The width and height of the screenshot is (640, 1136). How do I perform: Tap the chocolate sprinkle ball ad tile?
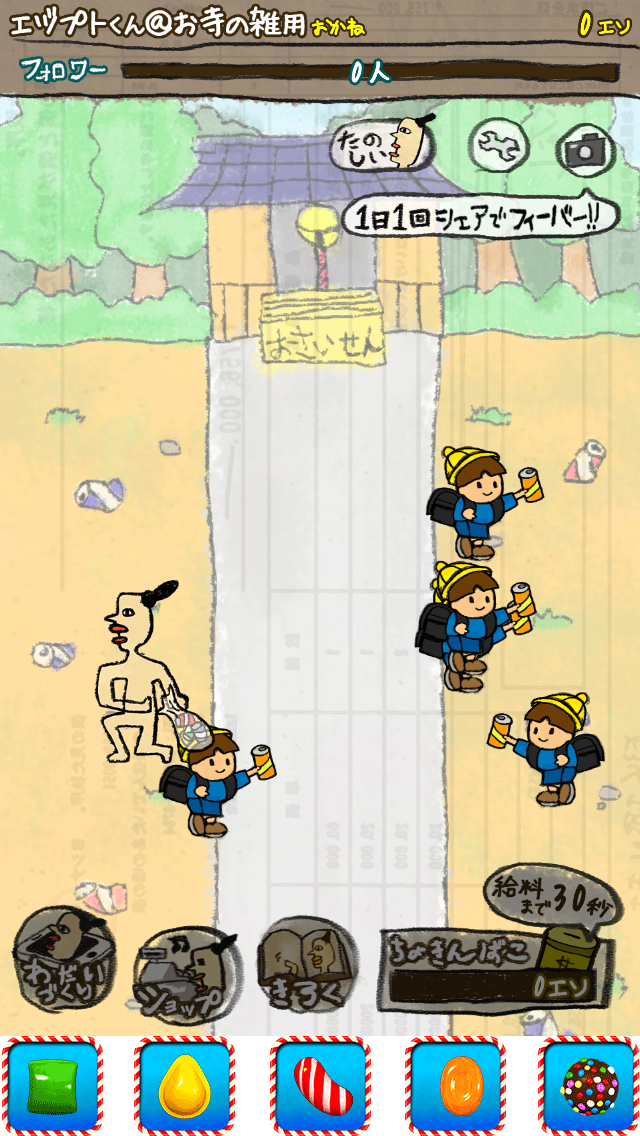click(x=589, y=1086)
